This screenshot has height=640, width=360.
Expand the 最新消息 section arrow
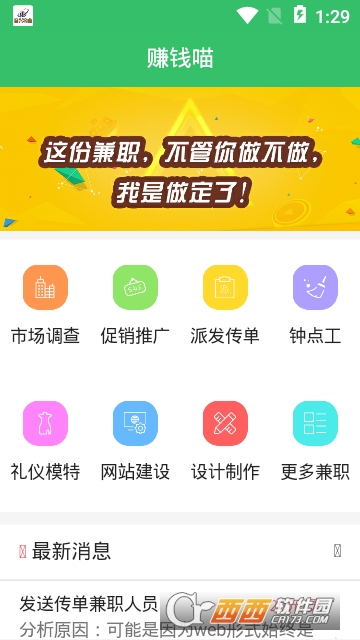point(337,551)
